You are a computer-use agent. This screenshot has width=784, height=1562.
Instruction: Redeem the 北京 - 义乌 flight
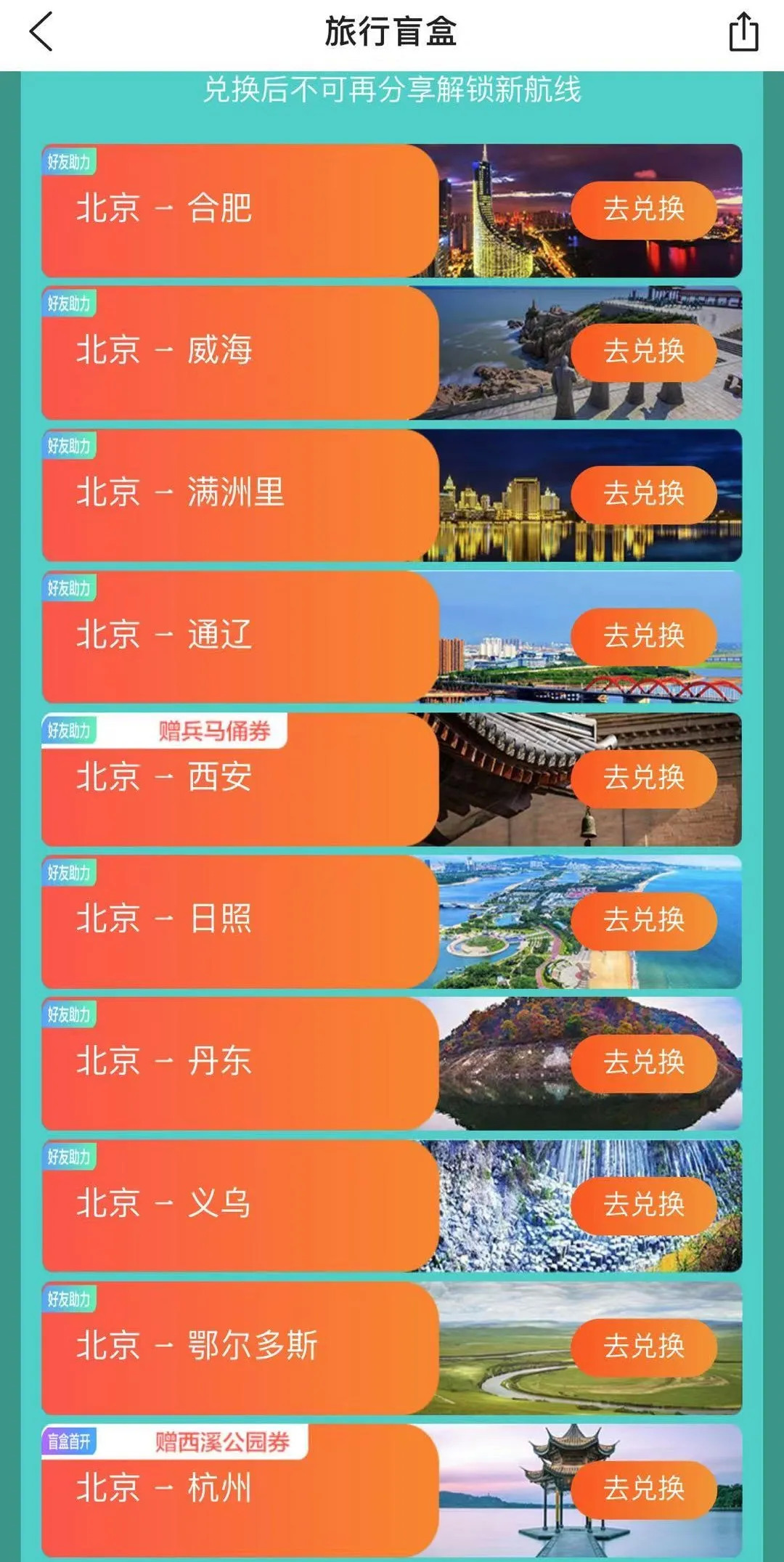(x=644, y=1205)
